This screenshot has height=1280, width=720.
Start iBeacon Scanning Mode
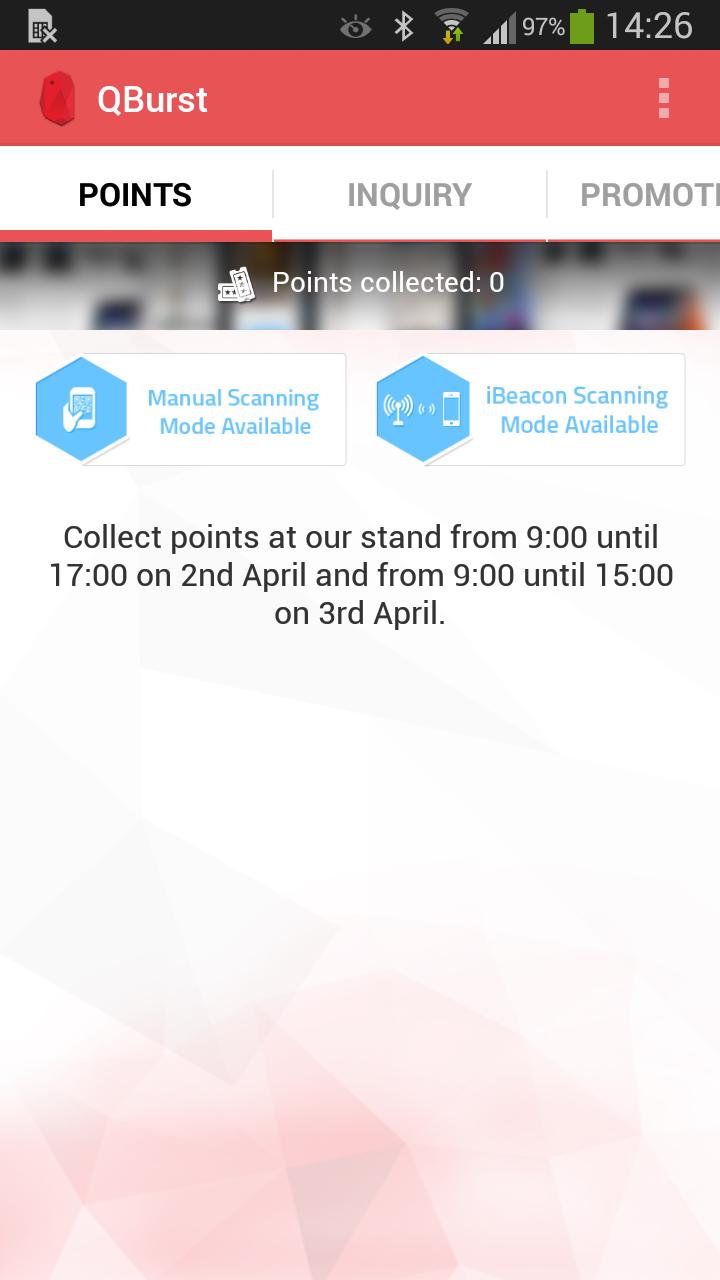pos(530,410)
